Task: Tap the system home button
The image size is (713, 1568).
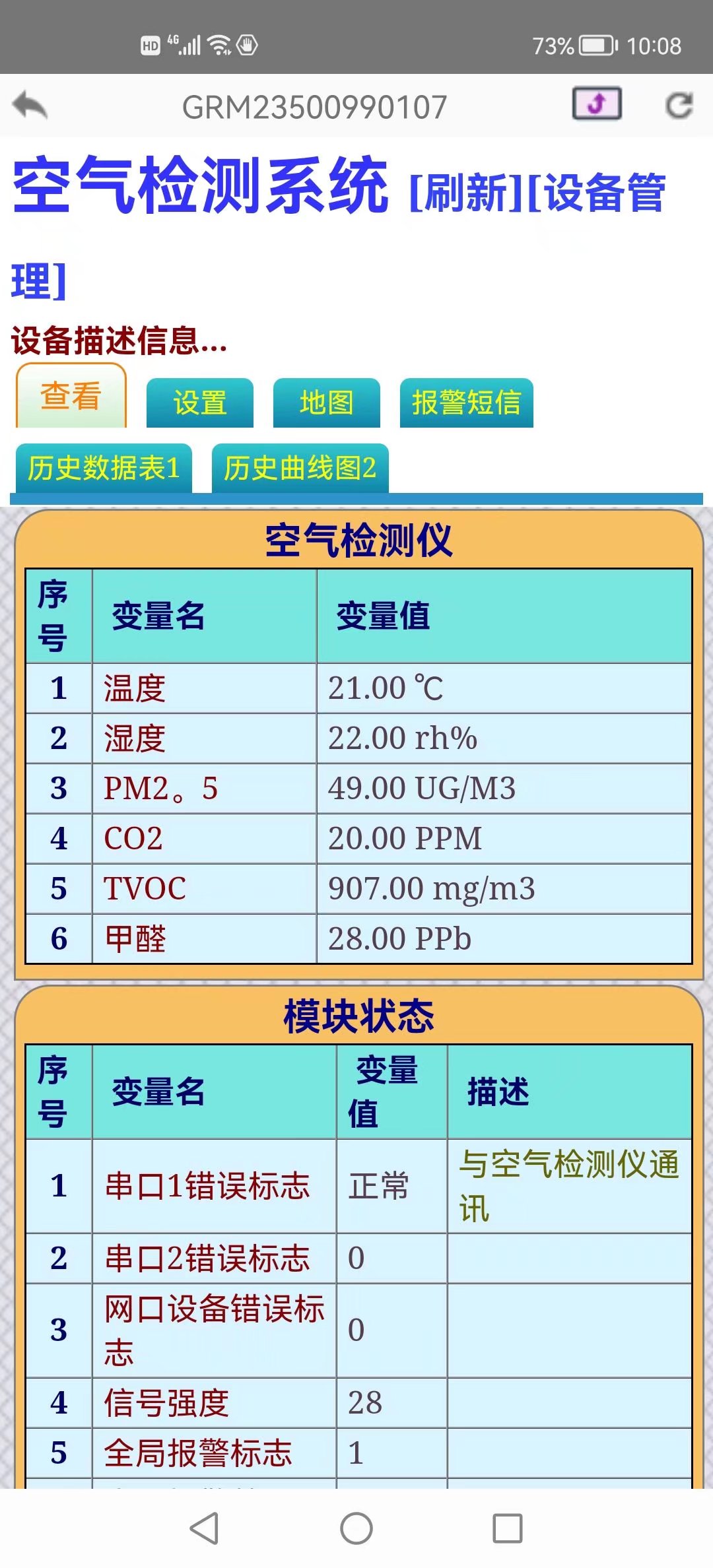Action: (x=356, y=1528)
